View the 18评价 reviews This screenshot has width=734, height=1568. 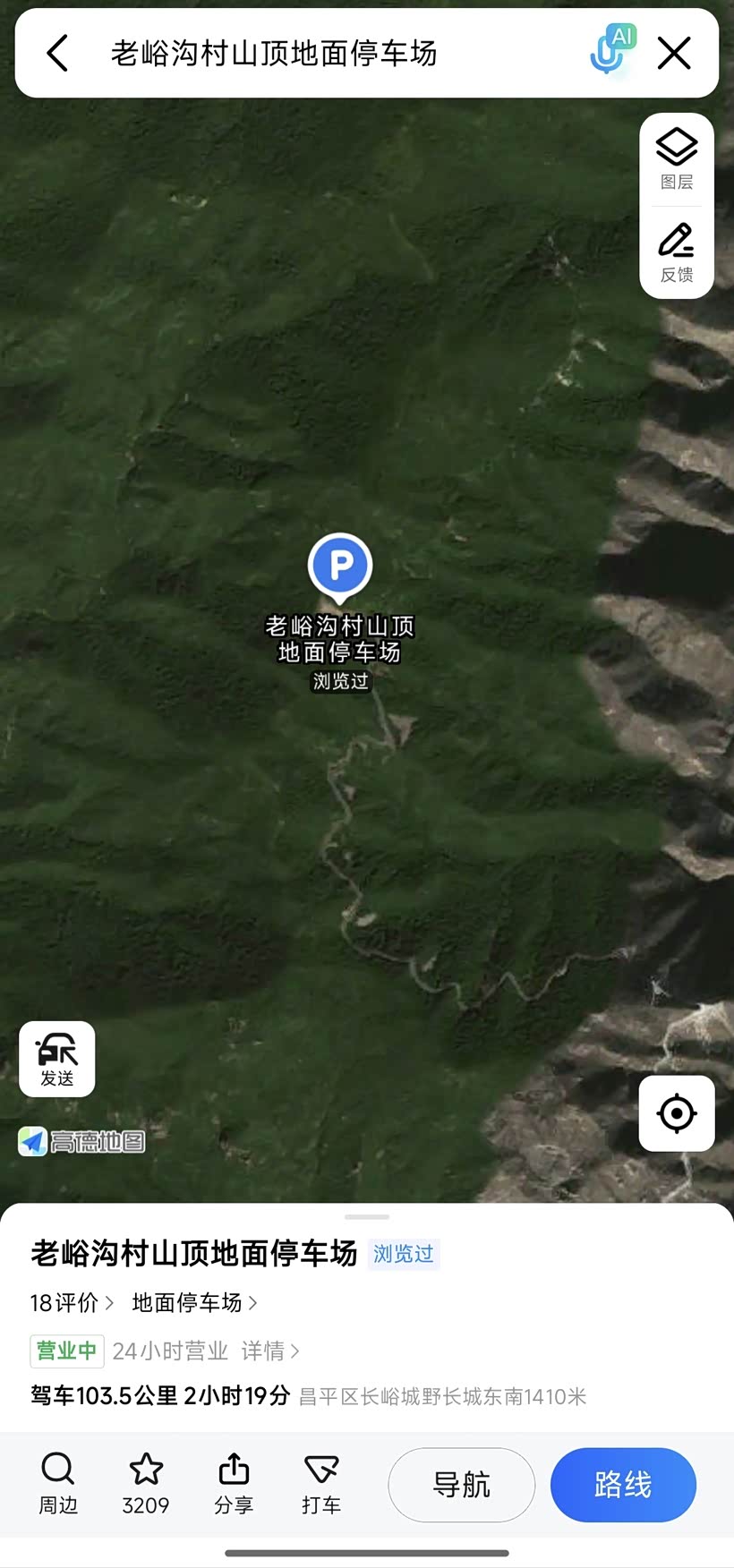point(72,1302)
